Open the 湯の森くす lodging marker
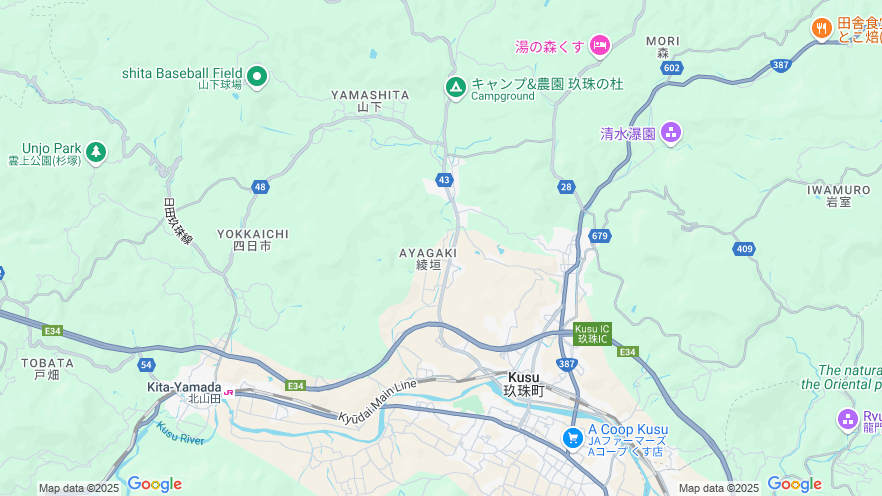Image resolution: width=882 pixels, height=496 pixels. click(x=600, y=44)
